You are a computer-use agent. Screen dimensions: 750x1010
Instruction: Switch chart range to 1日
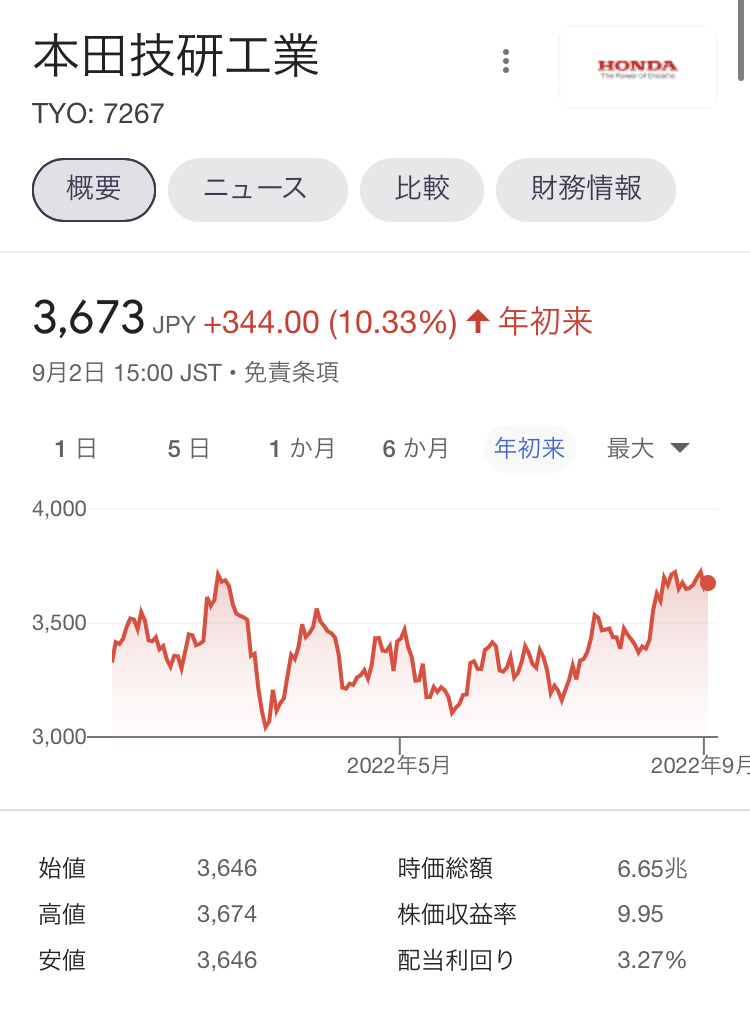(75, 449)
